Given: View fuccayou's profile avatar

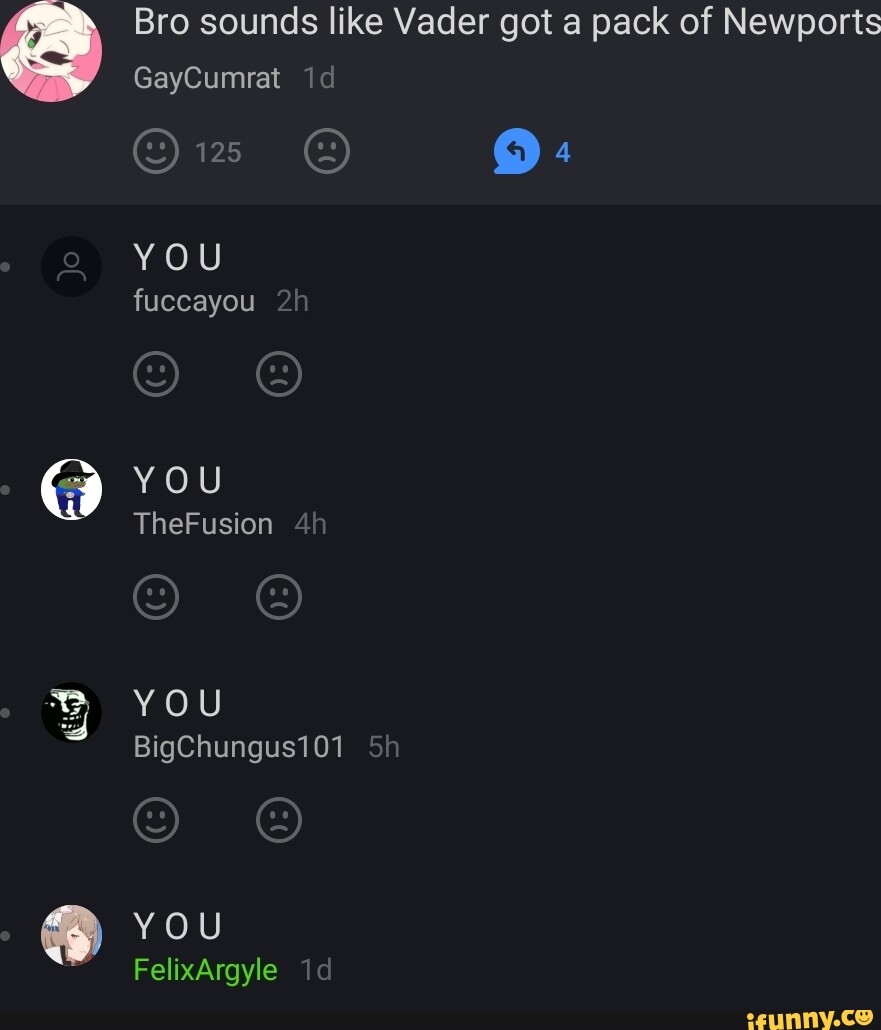Looking at the screenshot, I should pyautogui.click(x=71, y=267).
